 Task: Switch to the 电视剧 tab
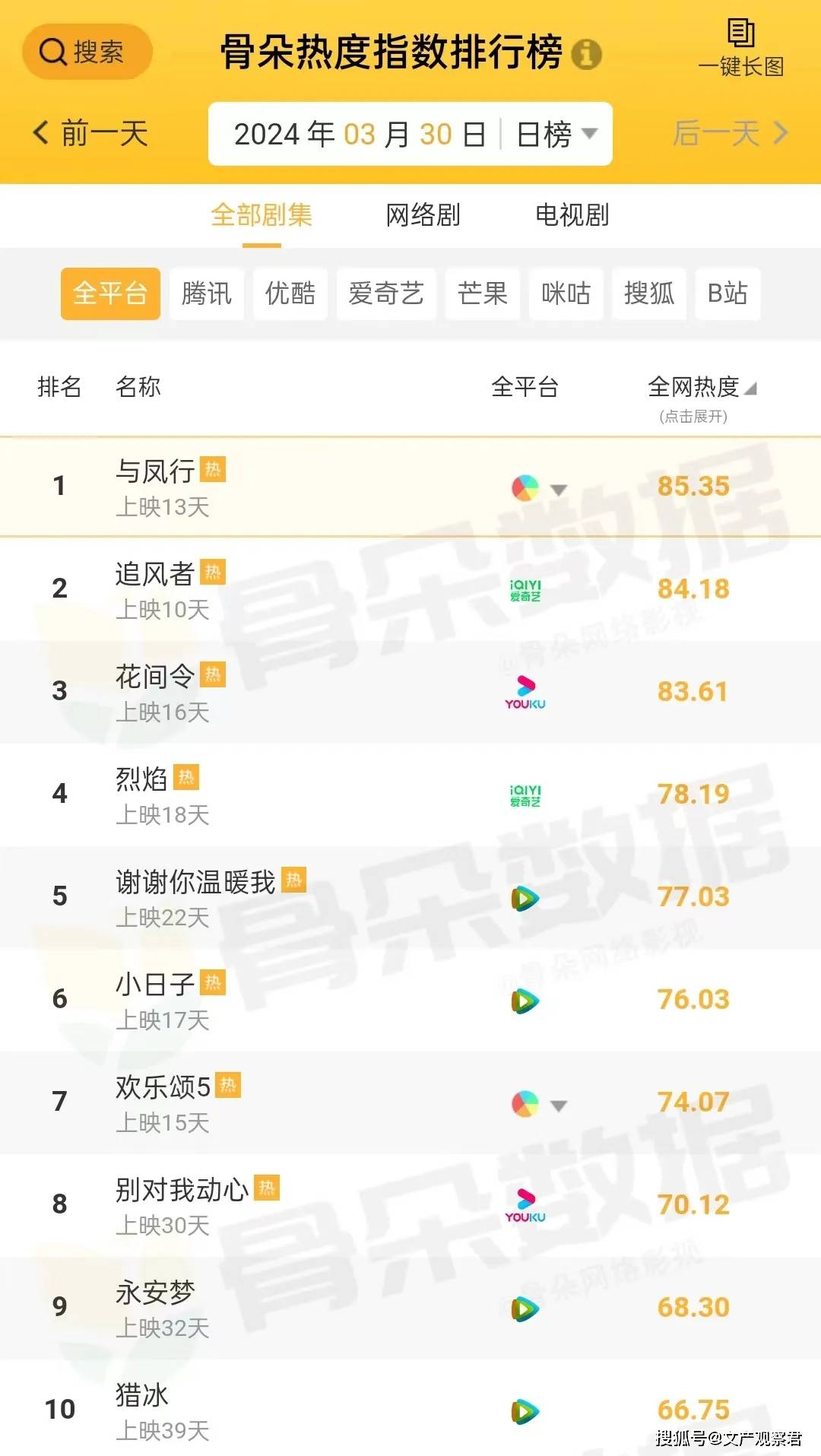click(x=574, y=217)
